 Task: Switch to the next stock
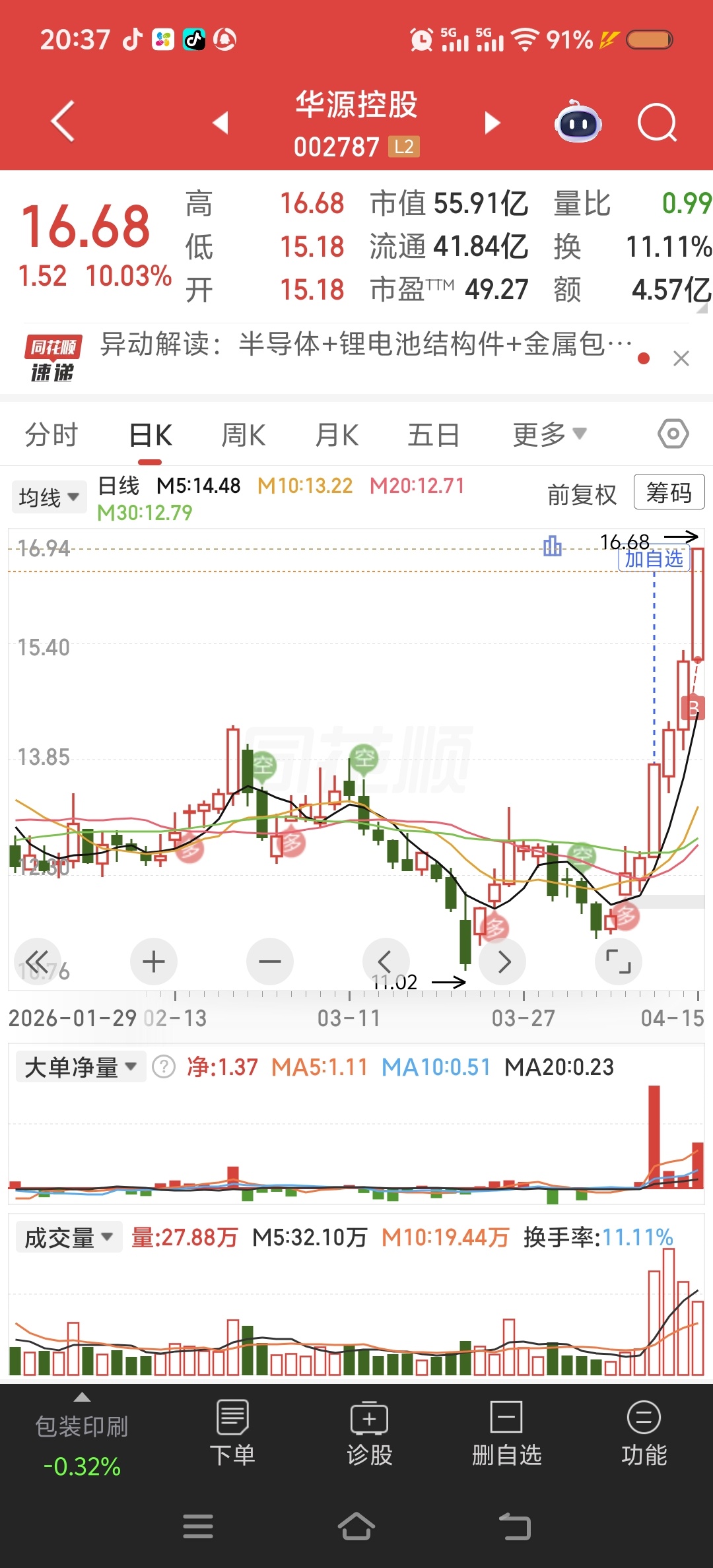[492, 123]
